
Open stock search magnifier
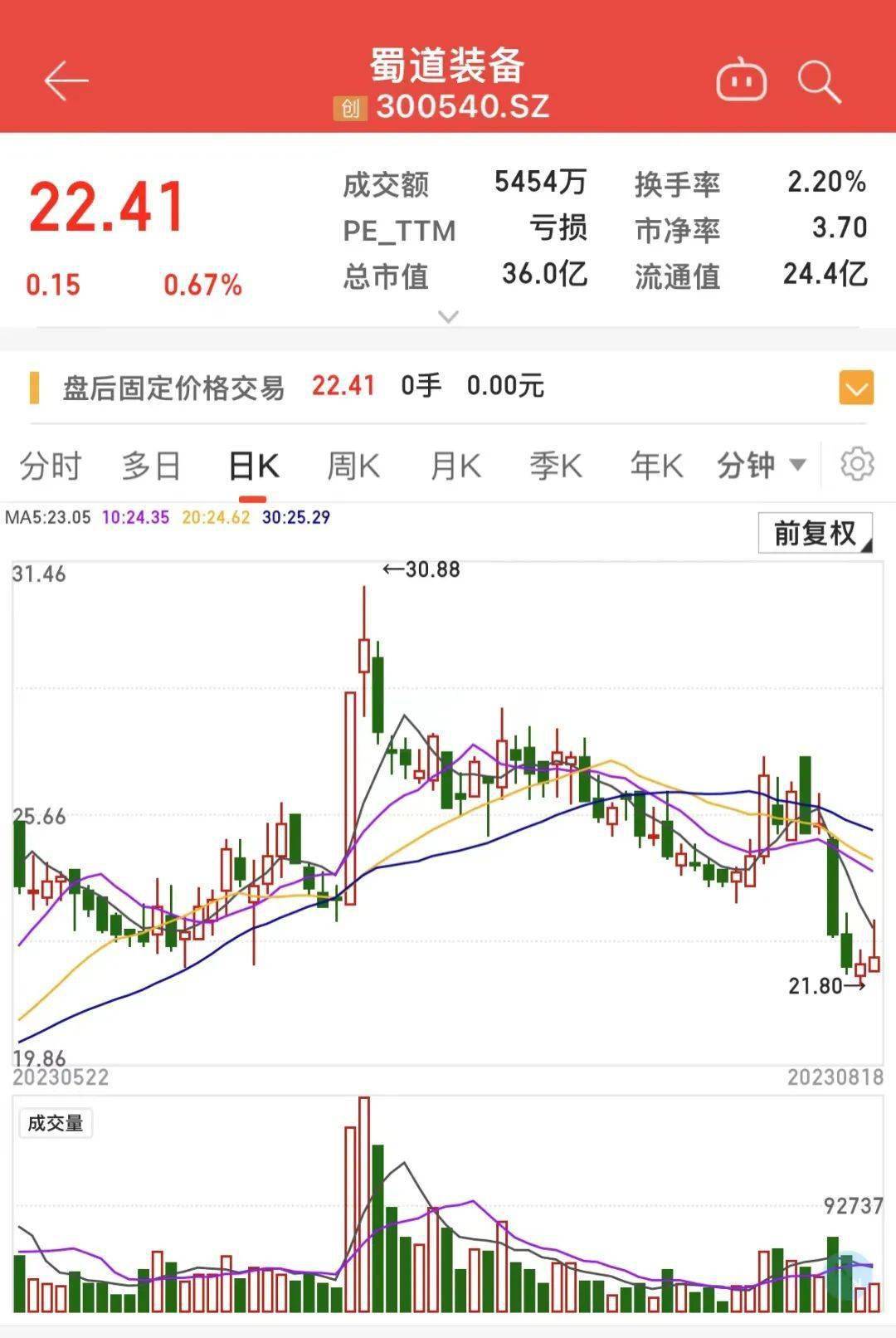pyautogui.click(x=819, y=81)
